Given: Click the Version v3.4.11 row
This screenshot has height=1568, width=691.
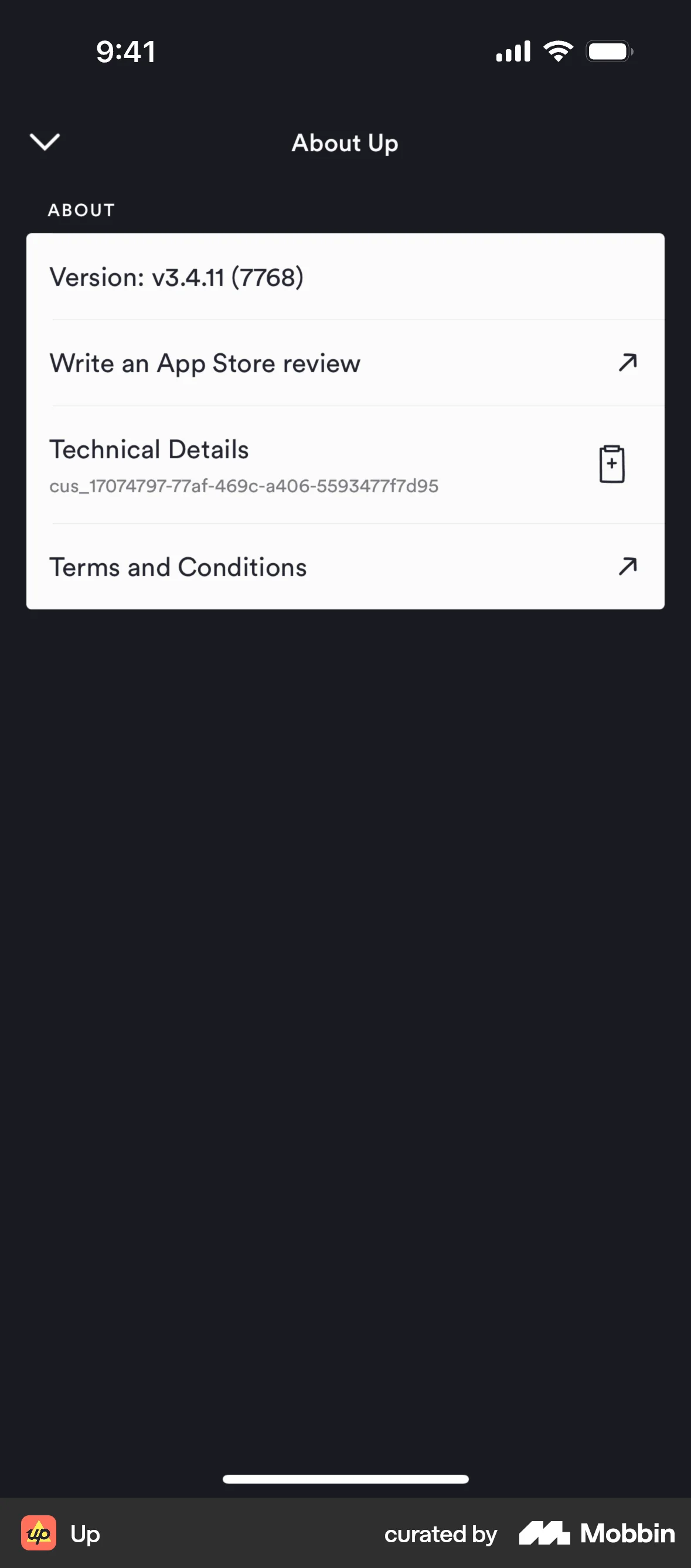Looking at the screenshot, I should point(177,277).
